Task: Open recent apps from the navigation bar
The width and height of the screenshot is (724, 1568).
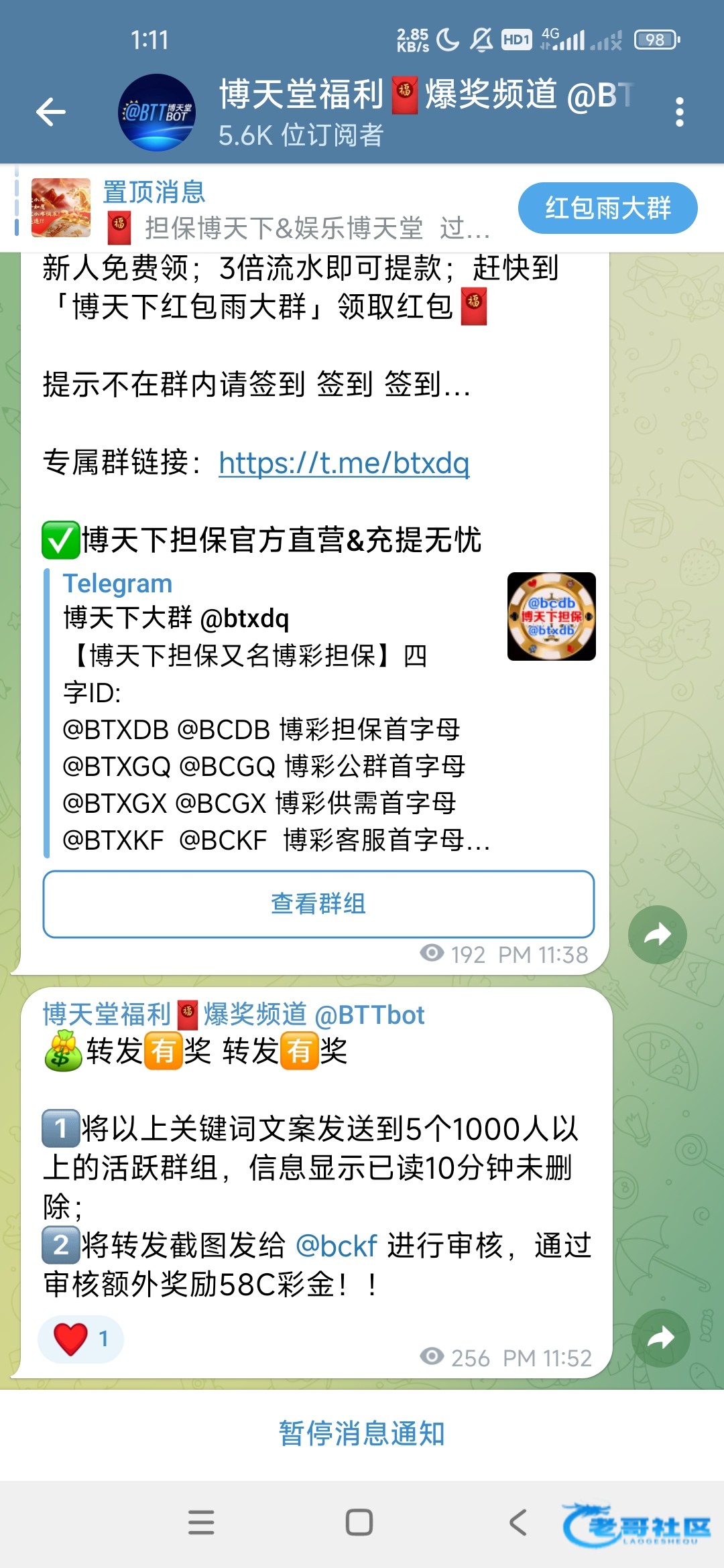Action: [x=201, y=1522]
